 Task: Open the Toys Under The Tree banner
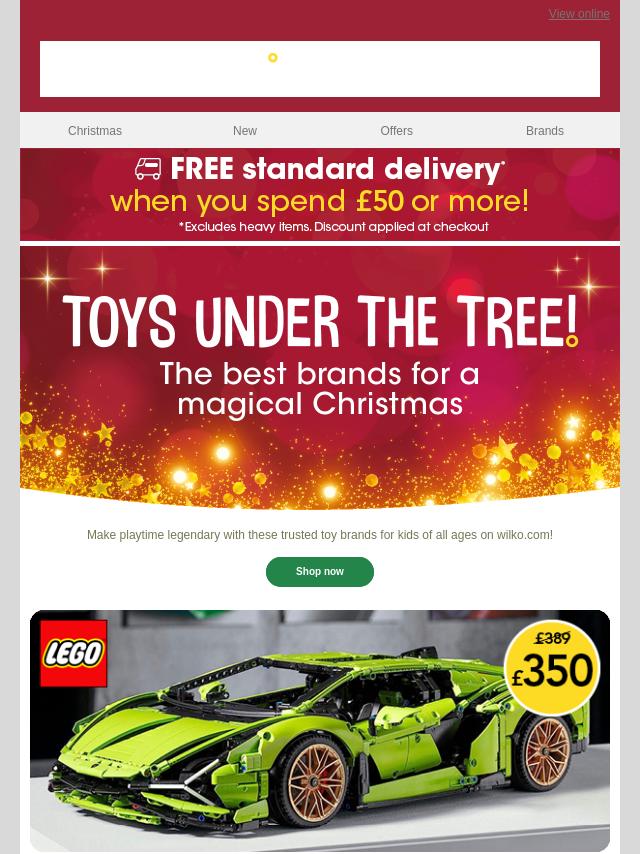click(320, 378)
